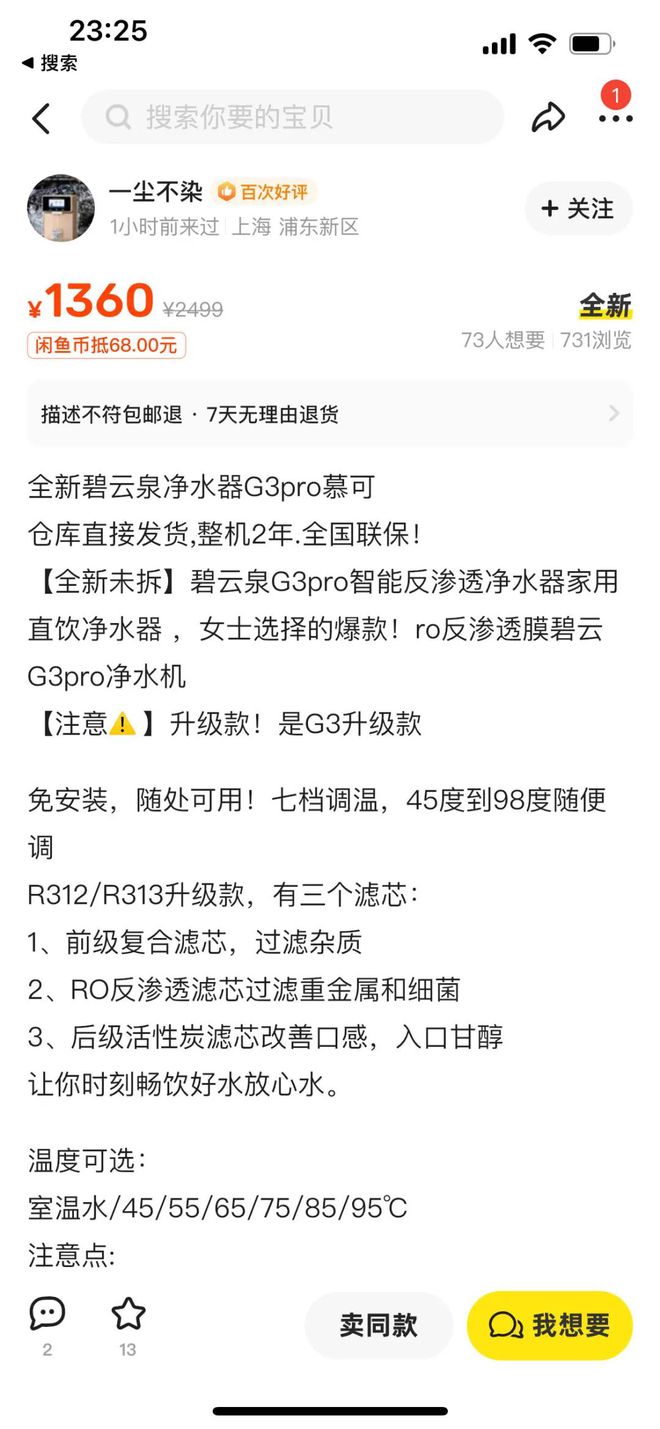This screenshot has height=1429, width=660.
Task: Open the three-dot overflow menu
Action: [x=615, y=119]
